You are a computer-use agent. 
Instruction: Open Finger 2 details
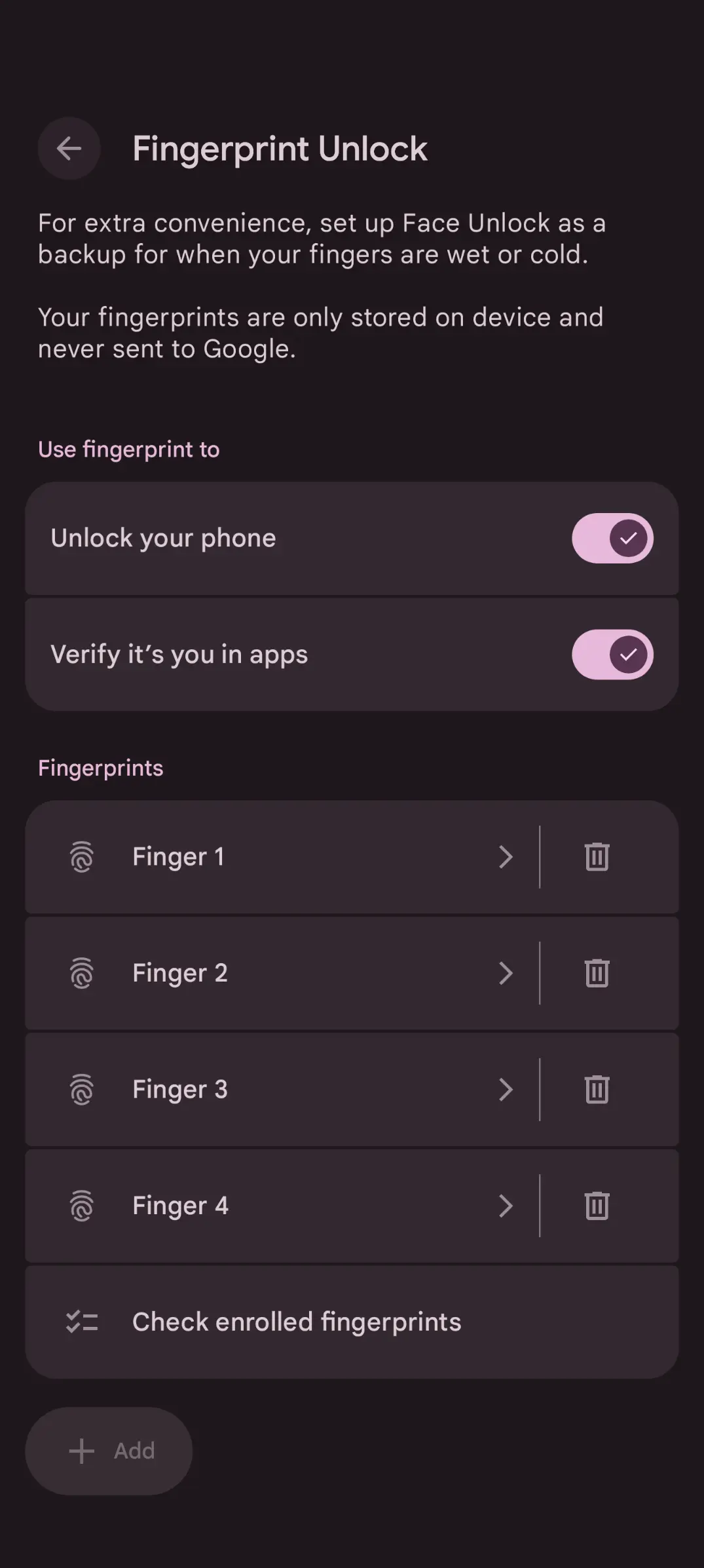pos(282,973)
